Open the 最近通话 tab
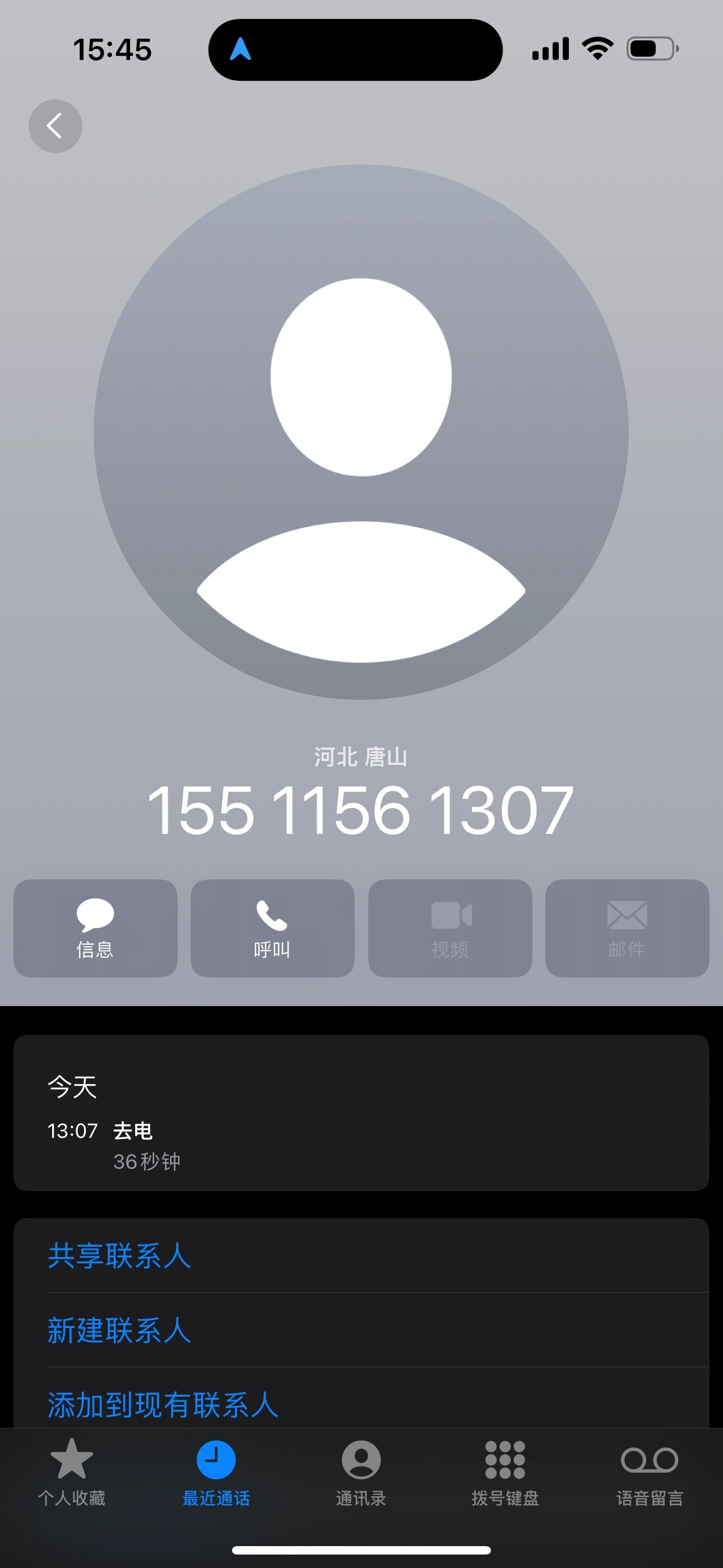Viewport: 723px width, 1568px height. (x=216, y=1472)
